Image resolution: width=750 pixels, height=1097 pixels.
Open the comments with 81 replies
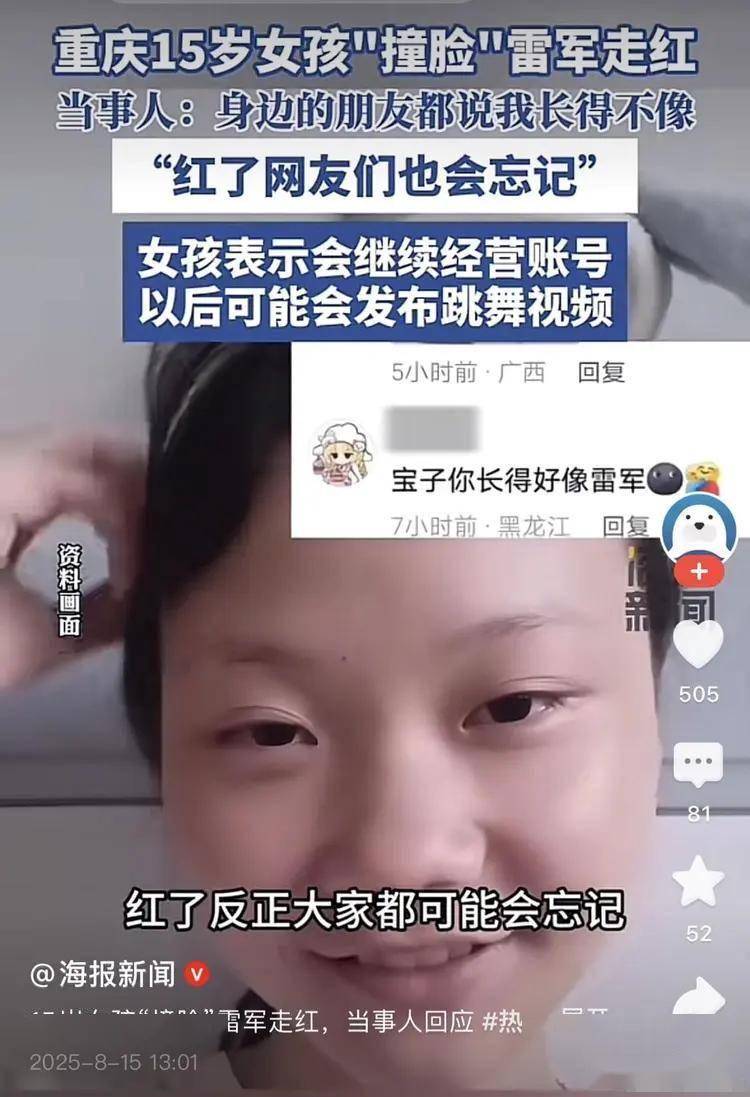coord(698,766)
